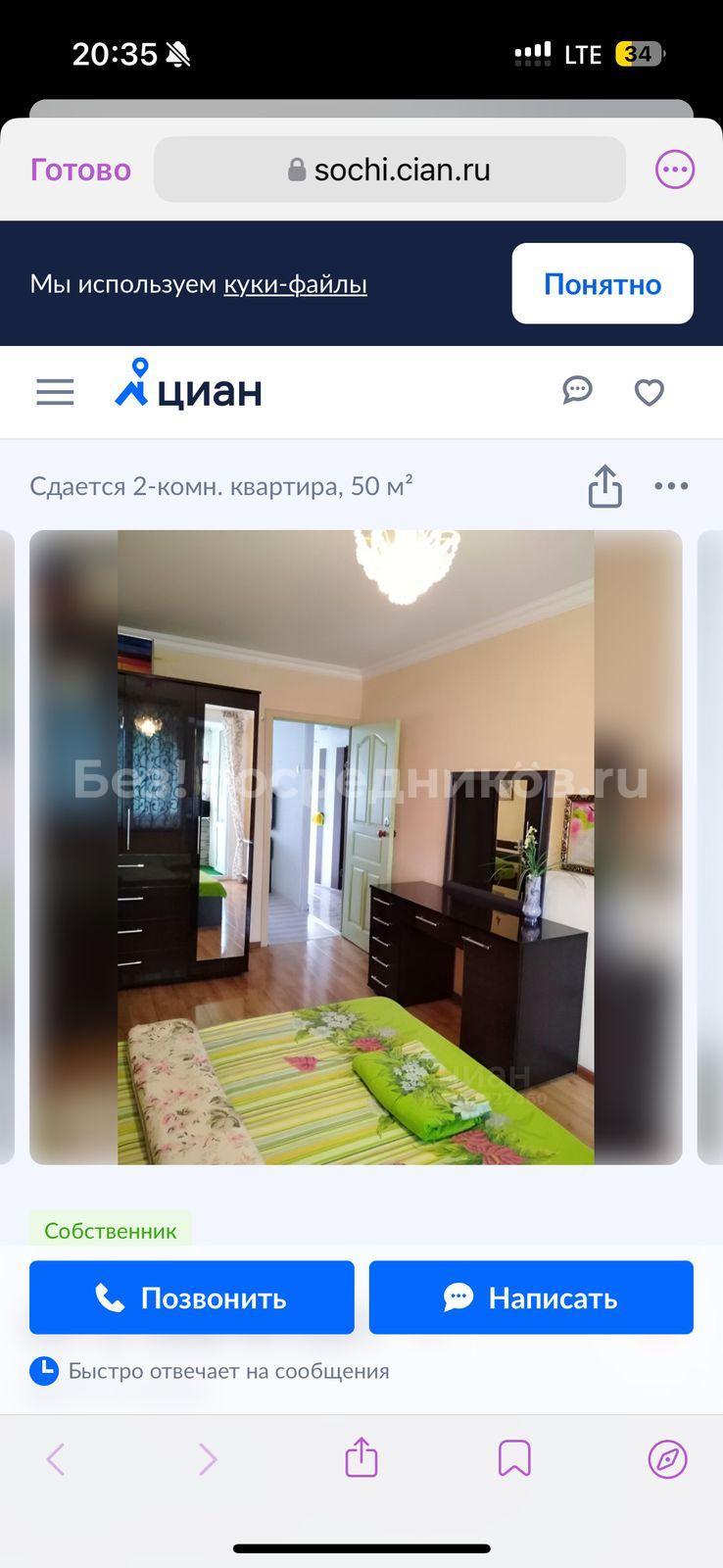723x1568 pixels.
Task: Open the hamburger navigation menu
Action: [x=55, y=392]
